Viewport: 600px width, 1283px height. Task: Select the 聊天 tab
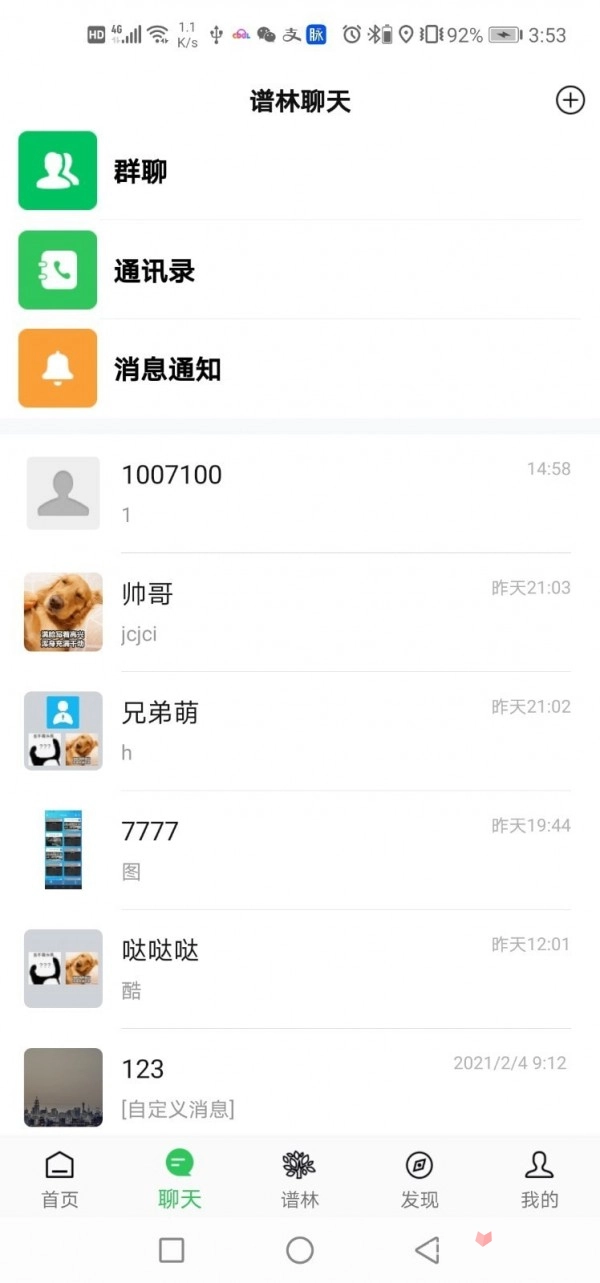180,1178
